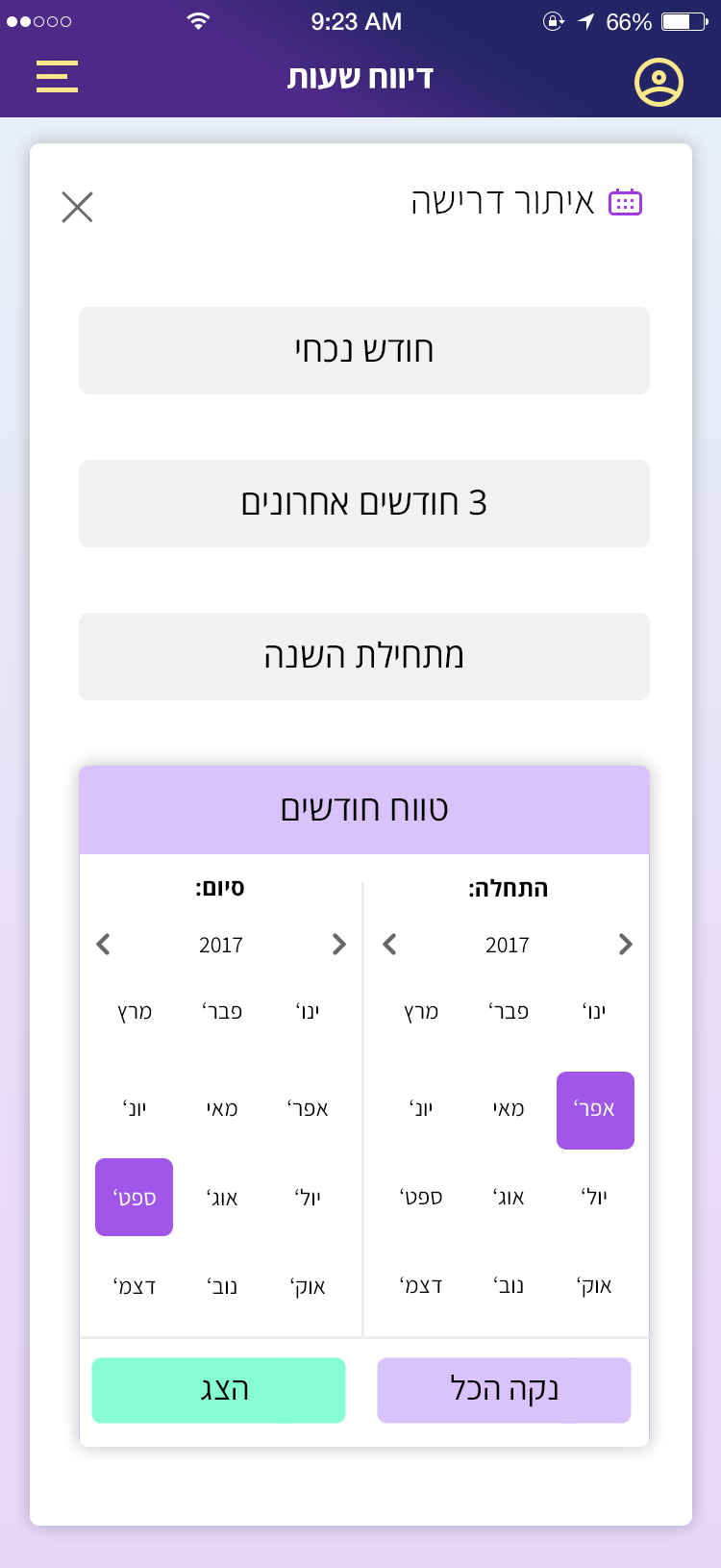This screenshot has height=1568, width=721.
Task: Select מתחילת השנה filter
Action: pos(363,656)
